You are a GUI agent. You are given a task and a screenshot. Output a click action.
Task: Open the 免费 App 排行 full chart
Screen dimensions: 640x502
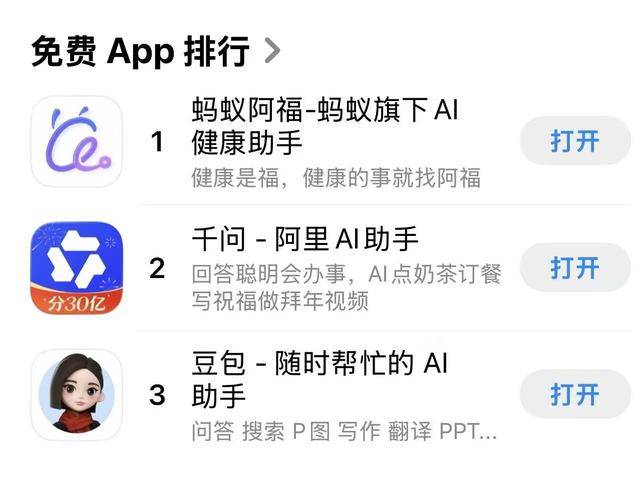click(157, 50)
